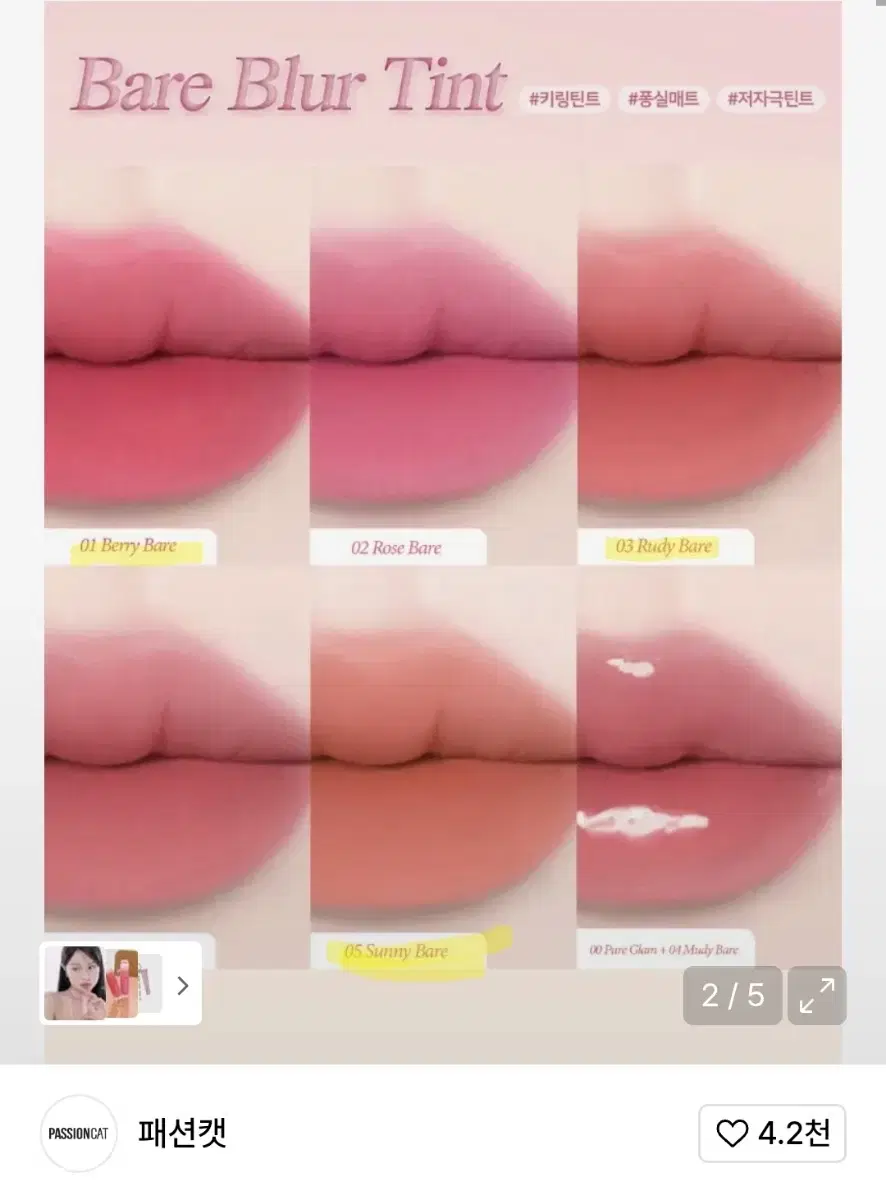The height and width of the screenshot is (1200, 886).
Task: Click the heart icon next to 4.2천
Action: point(734,1134)
